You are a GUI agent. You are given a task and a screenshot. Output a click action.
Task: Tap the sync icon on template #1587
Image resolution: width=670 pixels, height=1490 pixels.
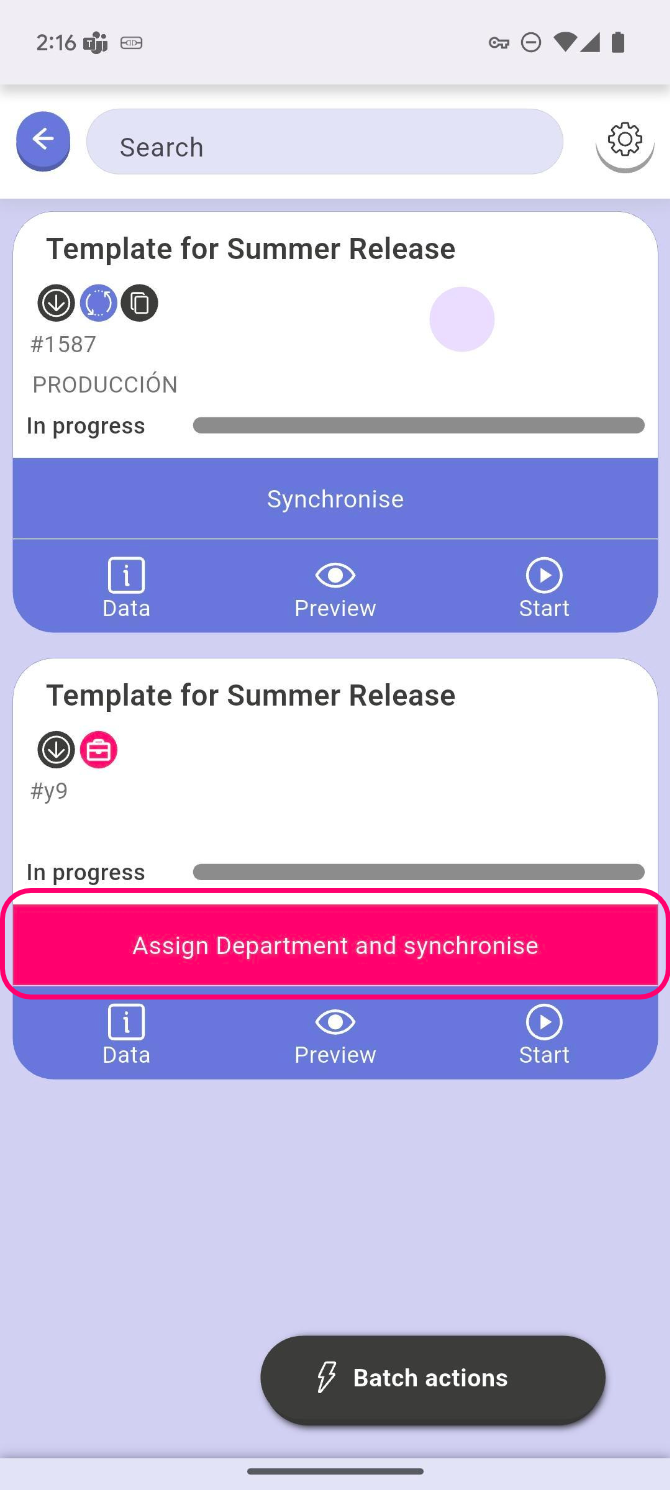(x=98, y=302)
